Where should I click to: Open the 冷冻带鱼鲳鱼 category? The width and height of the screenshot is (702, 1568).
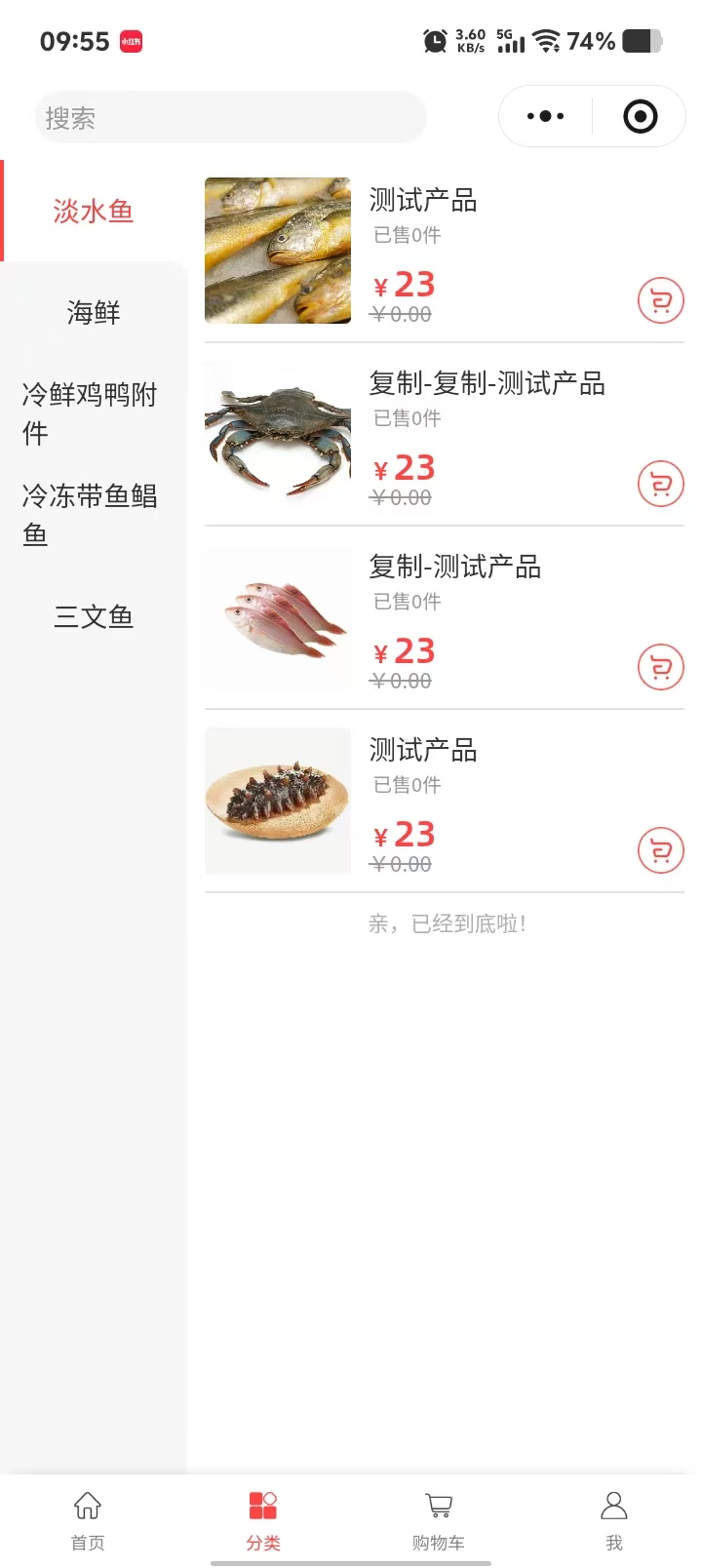(x=90, y=515)
